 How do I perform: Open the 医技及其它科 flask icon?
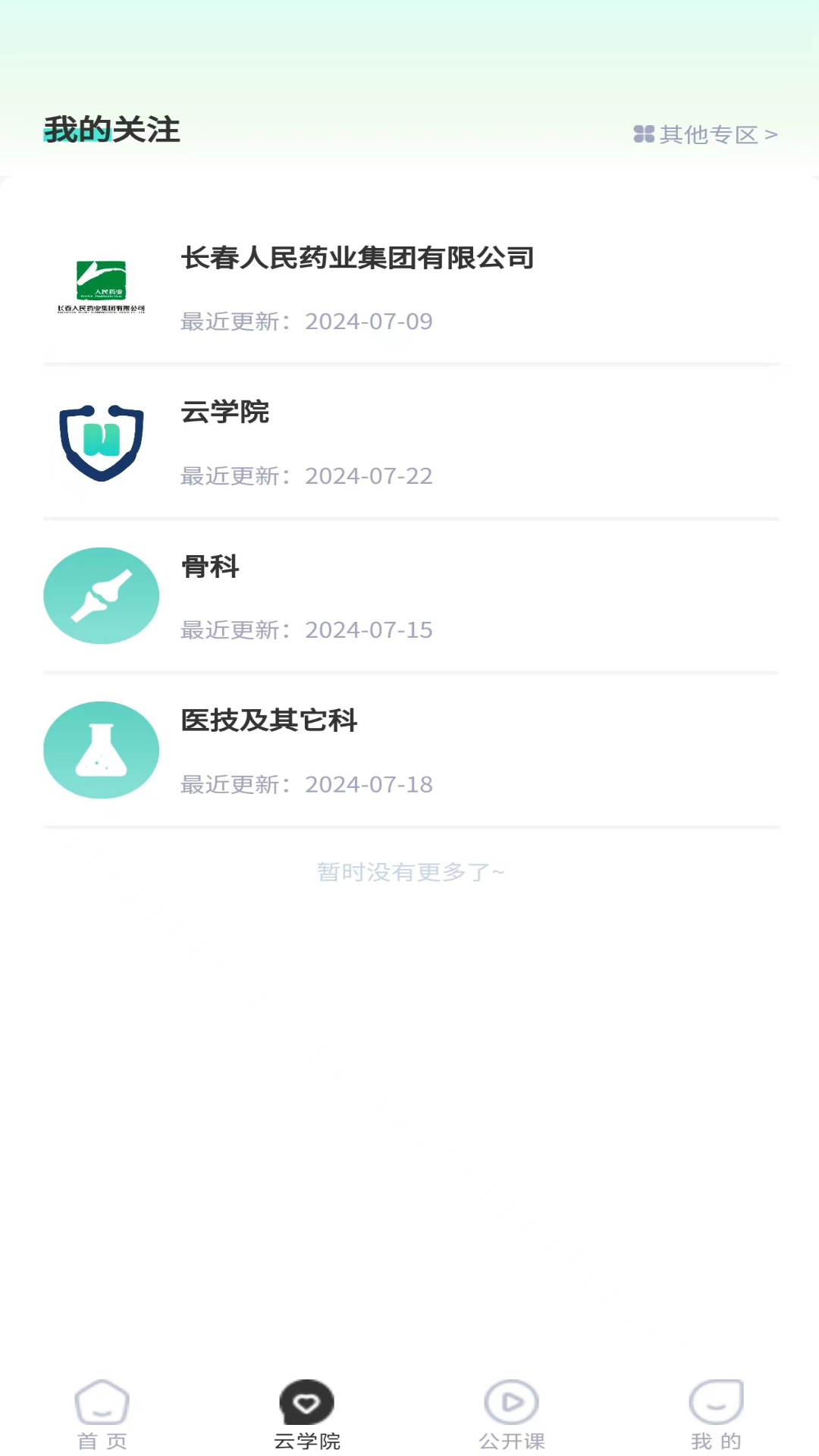101,749
